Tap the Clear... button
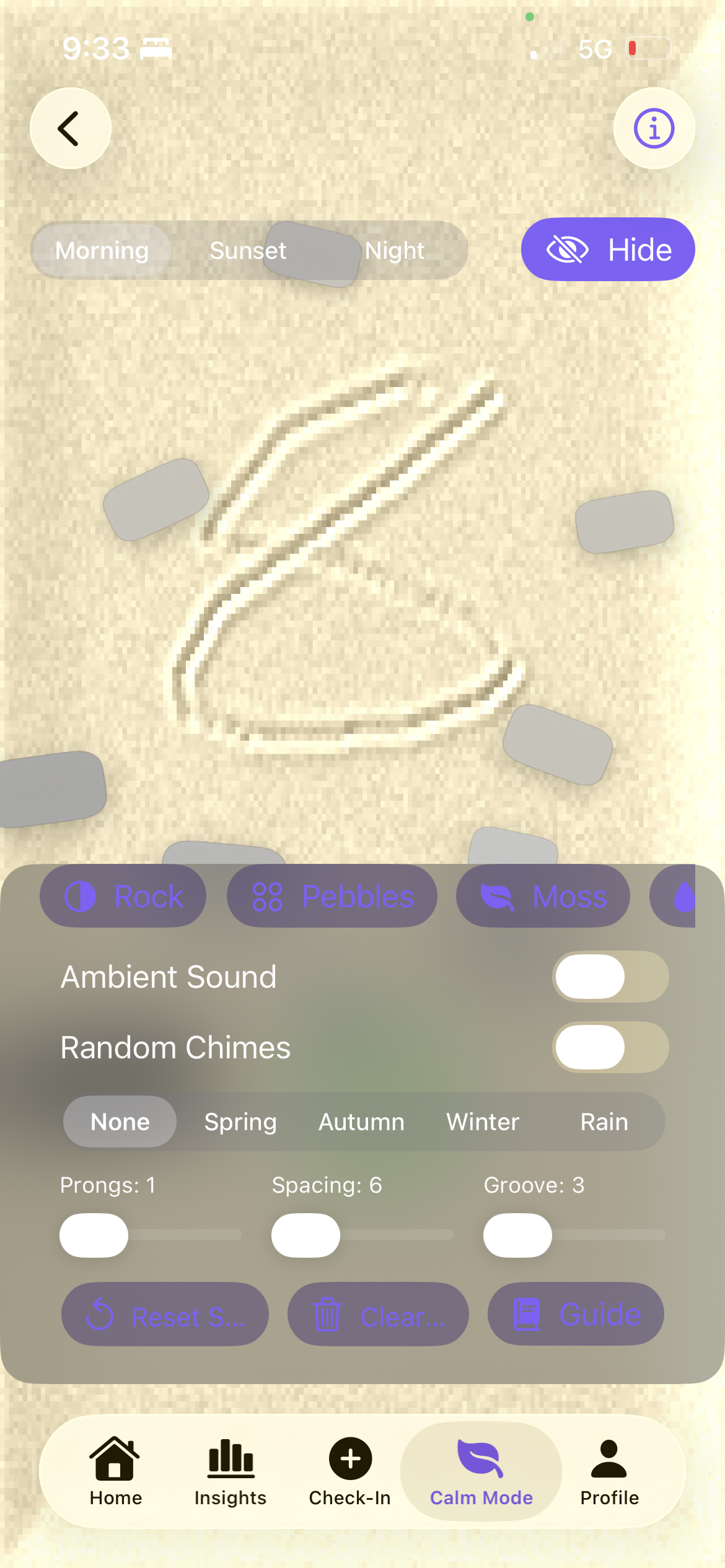 tap(378, 1314)
